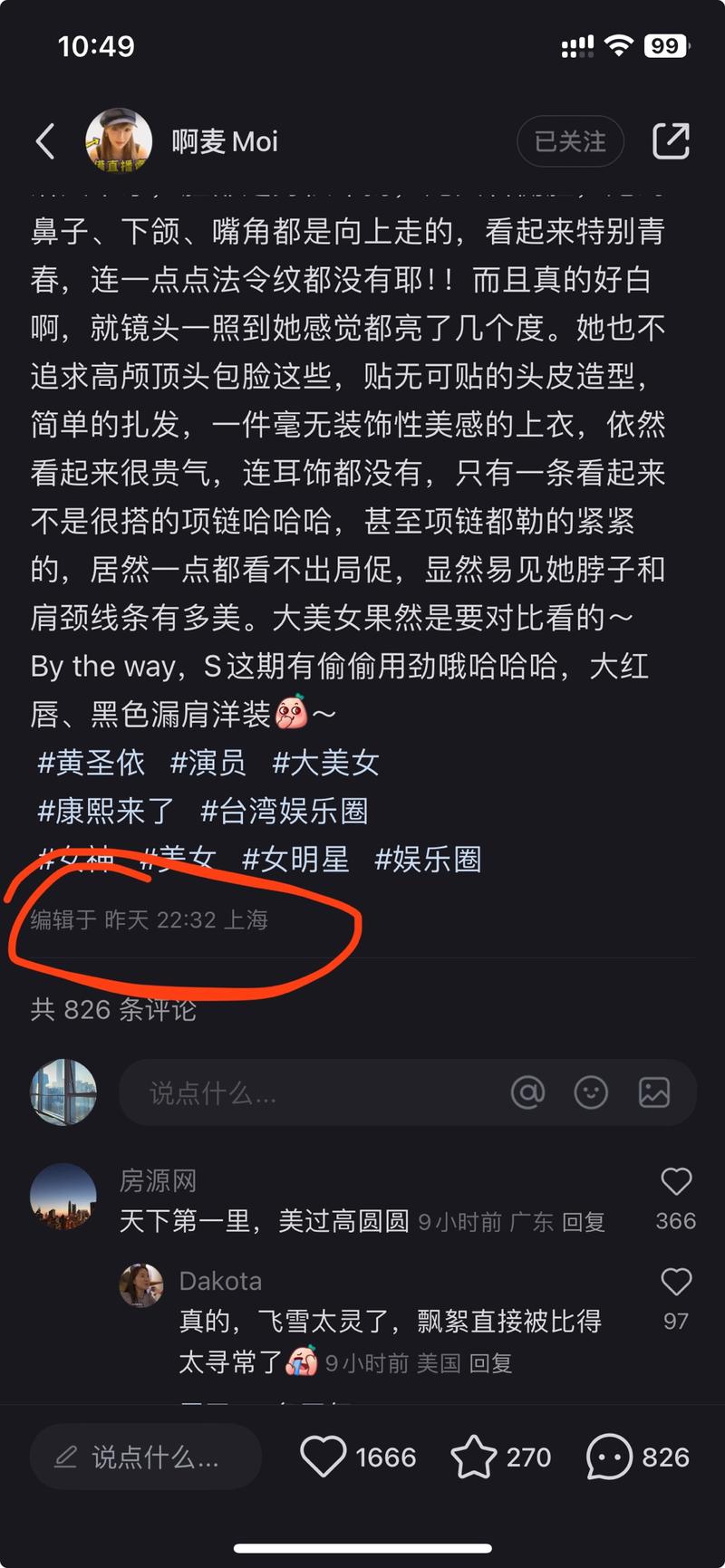
Task: Toggle off 已关注 to unfollow the author
Action: [x=570, y=140]
